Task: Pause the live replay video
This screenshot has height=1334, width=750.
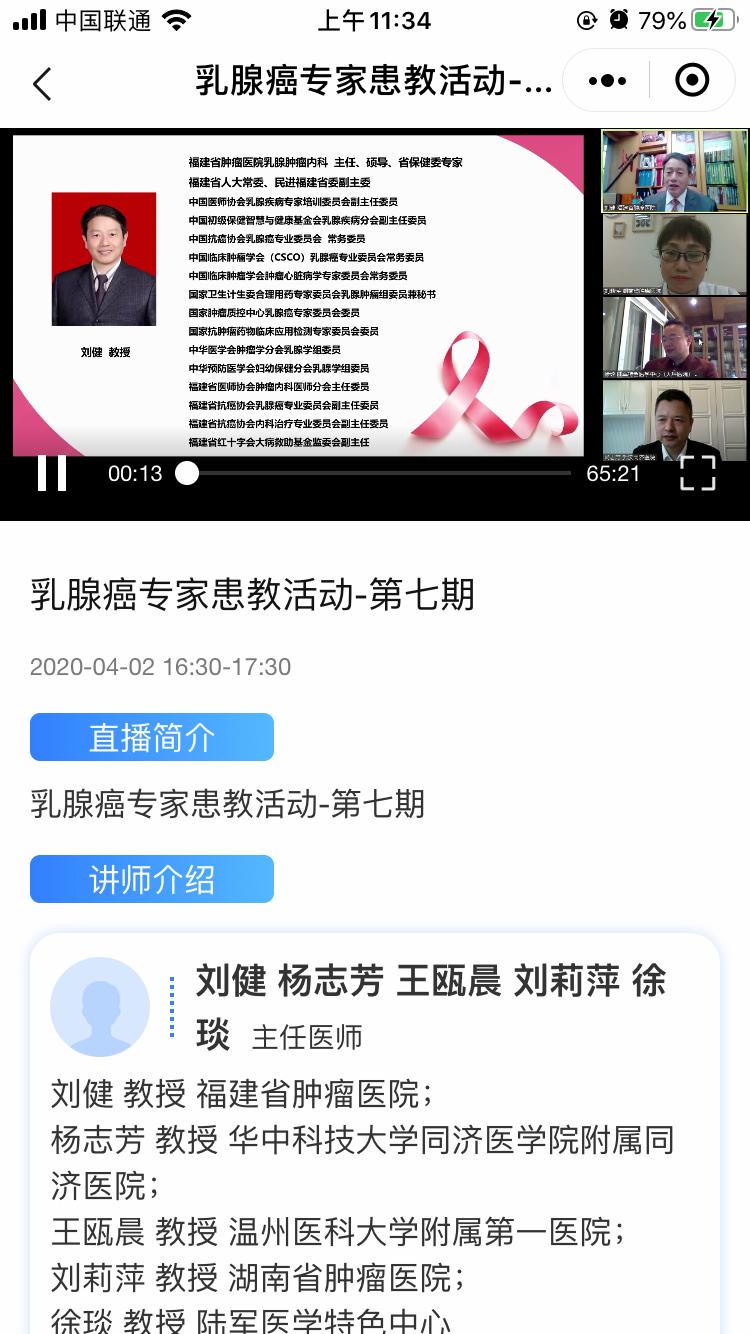Action: (52, 473)
